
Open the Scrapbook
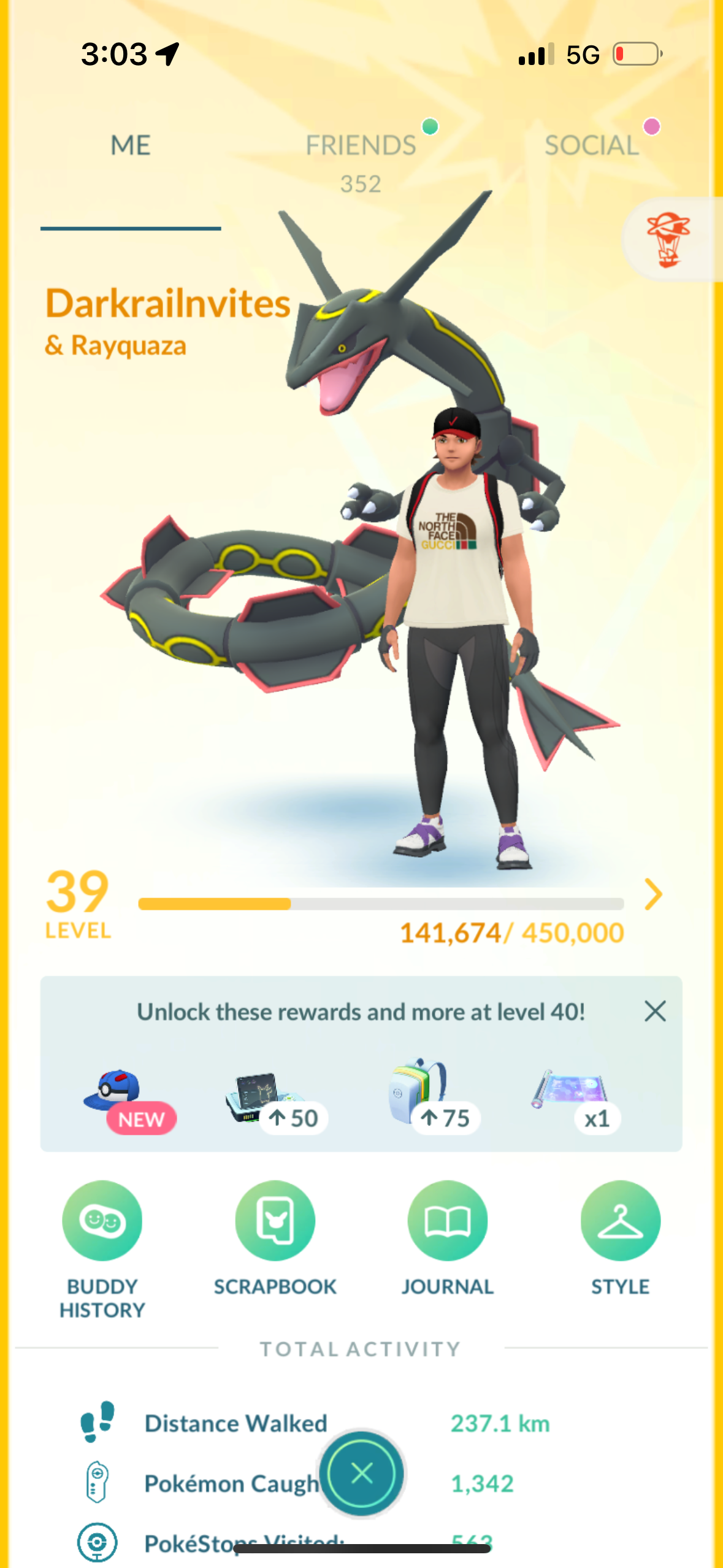pos(275,1221)
